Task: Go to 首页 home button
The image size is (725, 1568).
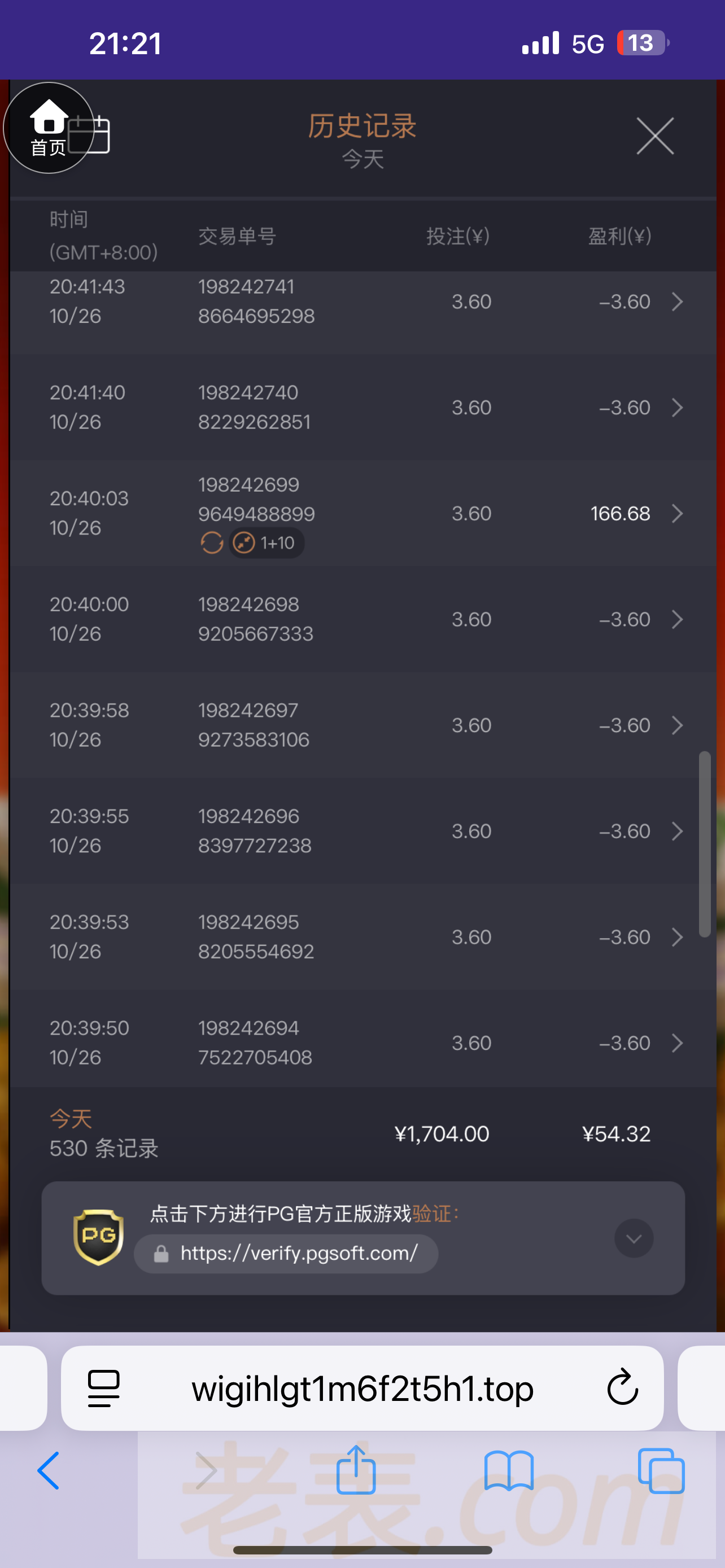Action: point(48,128)
